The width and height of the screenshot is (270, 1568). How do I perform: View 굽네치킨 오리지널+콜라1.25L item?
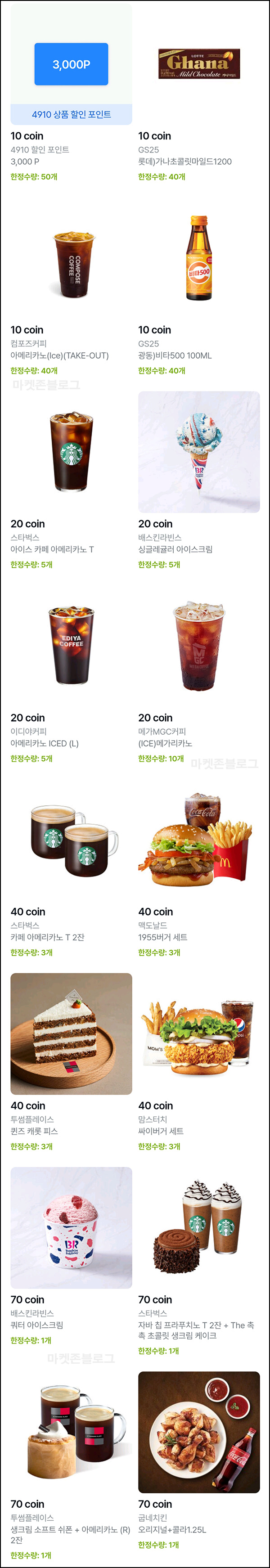(199, 1431)
